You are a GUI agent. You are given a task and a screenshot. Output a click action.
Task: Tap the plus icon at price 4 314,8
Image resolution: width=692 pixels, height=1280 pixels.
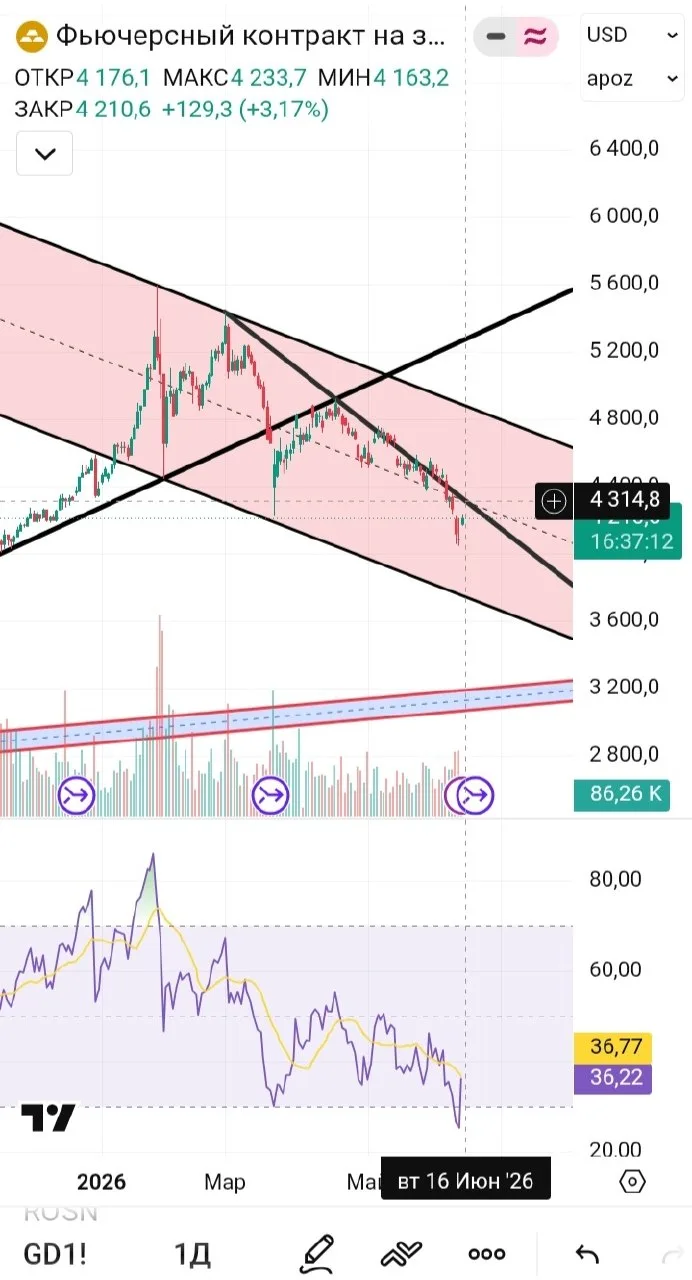tap(554, 501)
